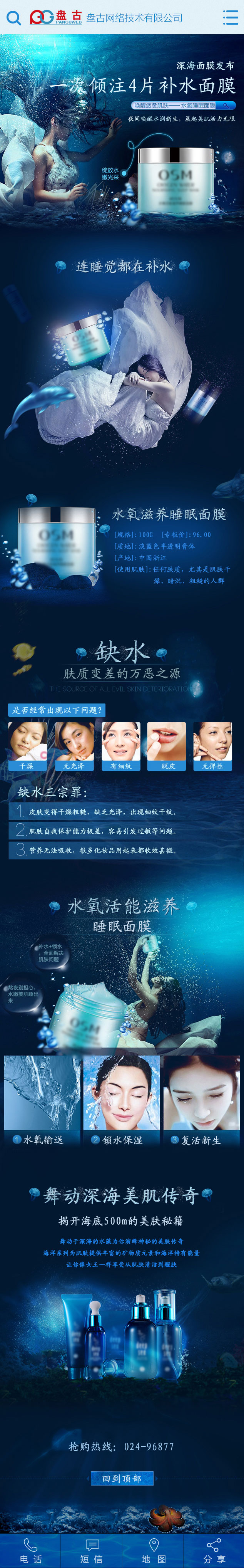Open the search icon in the header
This screenshot has width=244, height=1568.
(13, 18)
